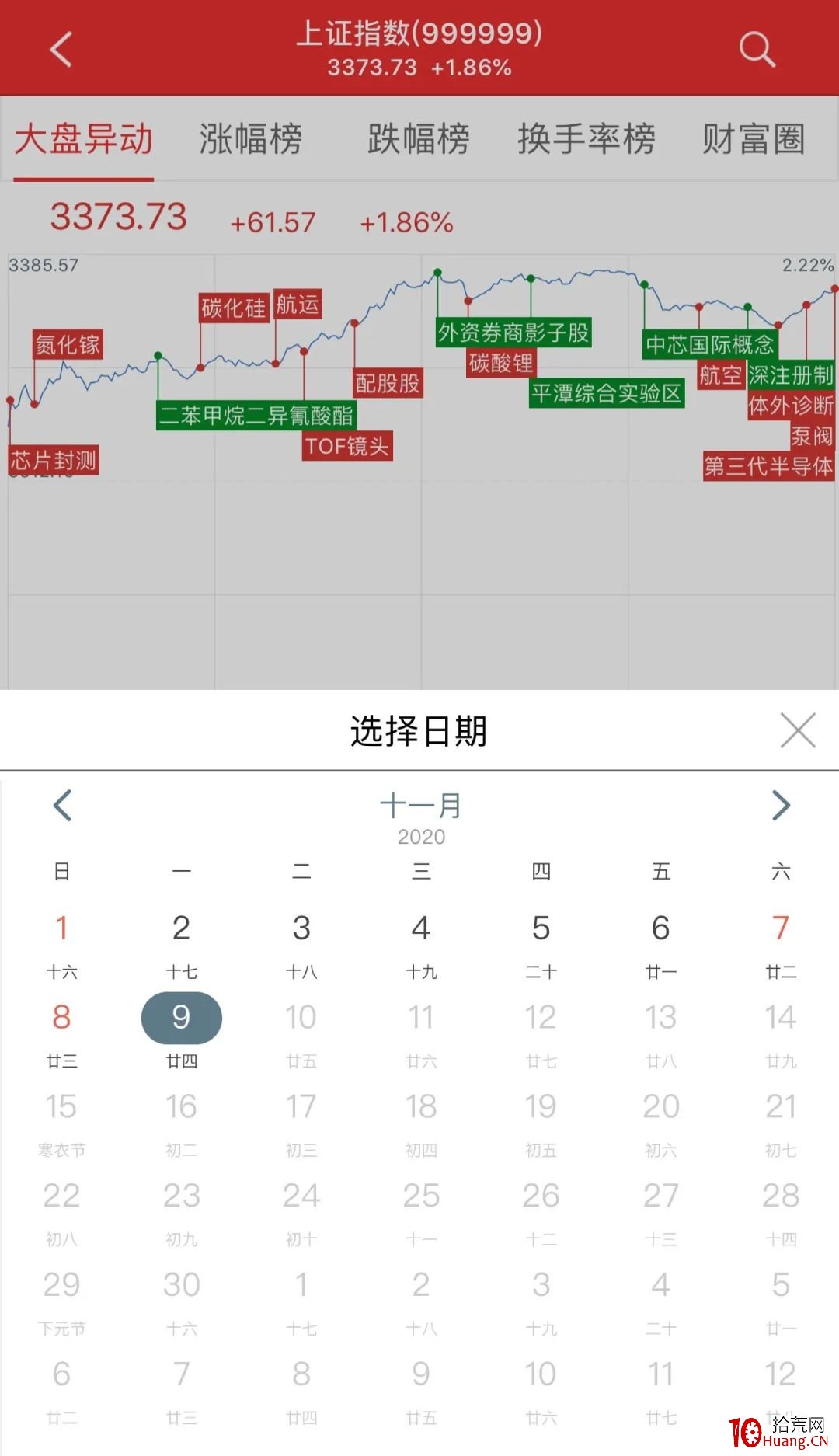Screen dimensions: 839x1456
Task: Select the highlighted date November 9
Action: point(181,1018)
